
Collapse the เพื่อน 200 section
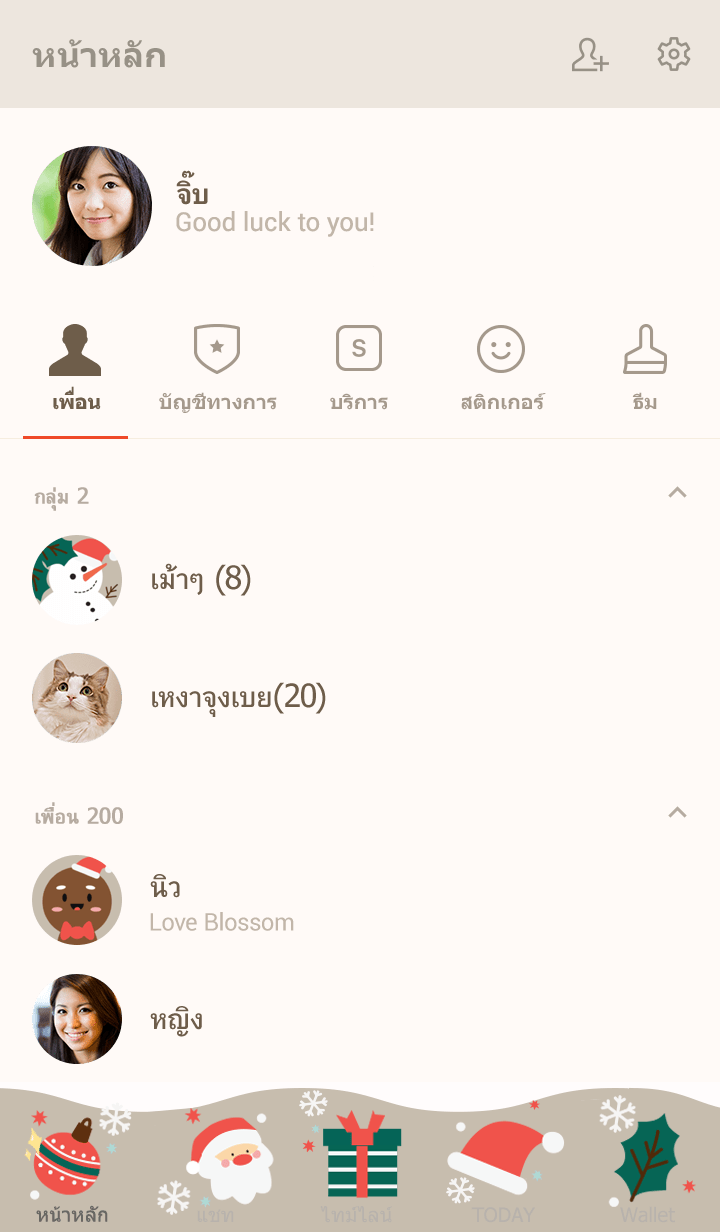coord(677,813)
